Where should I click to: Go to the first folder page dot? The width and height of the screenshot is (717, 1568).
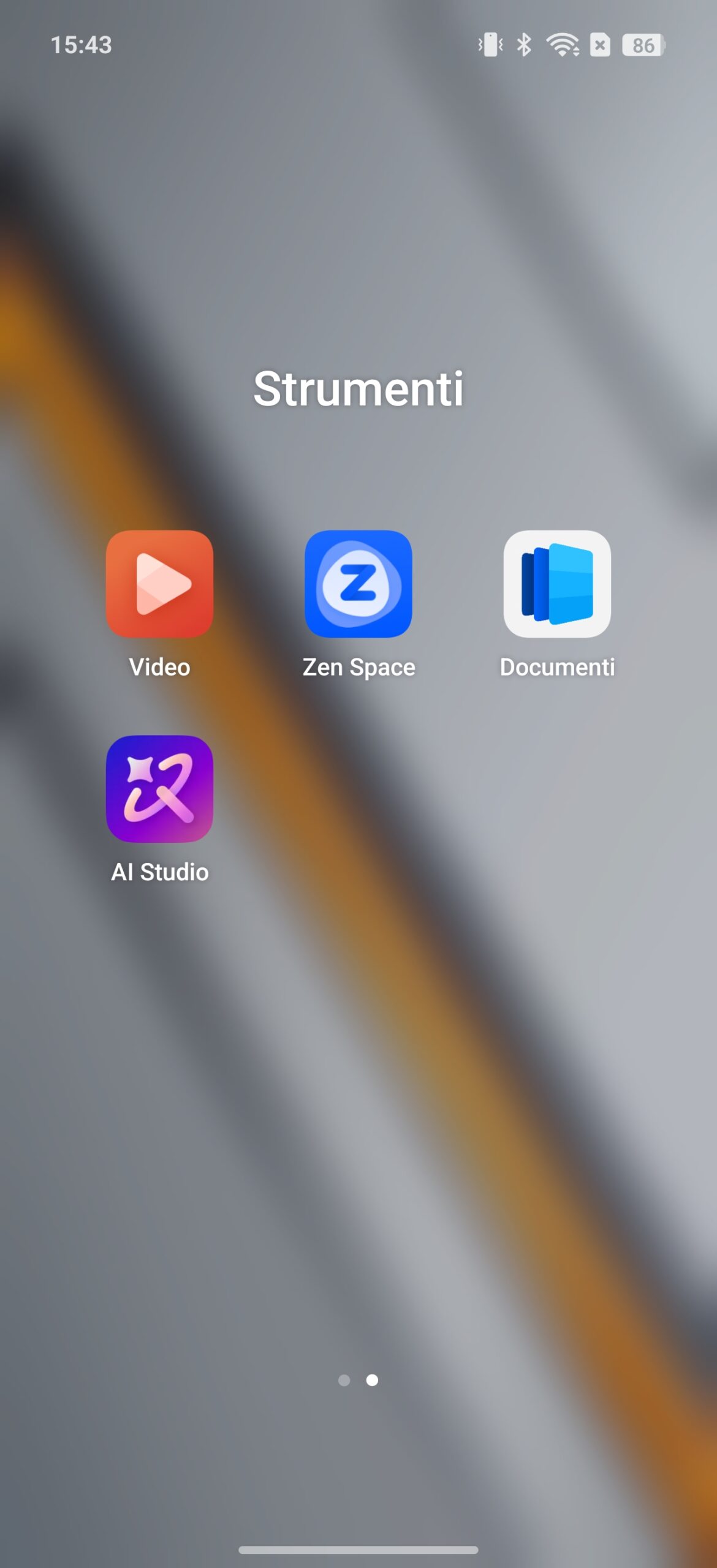[x=344, y=1380]
